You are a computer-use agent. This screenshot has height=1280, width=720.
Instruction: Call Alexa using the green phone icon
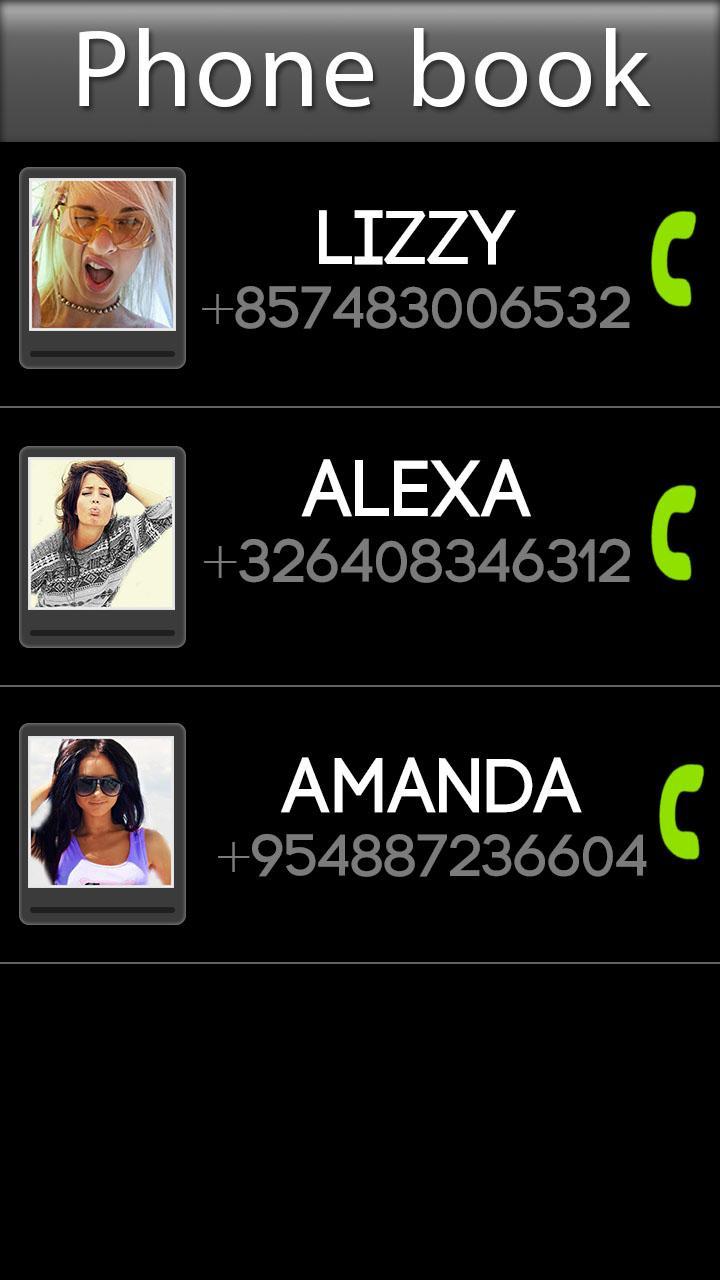click(x=673, y=533)
